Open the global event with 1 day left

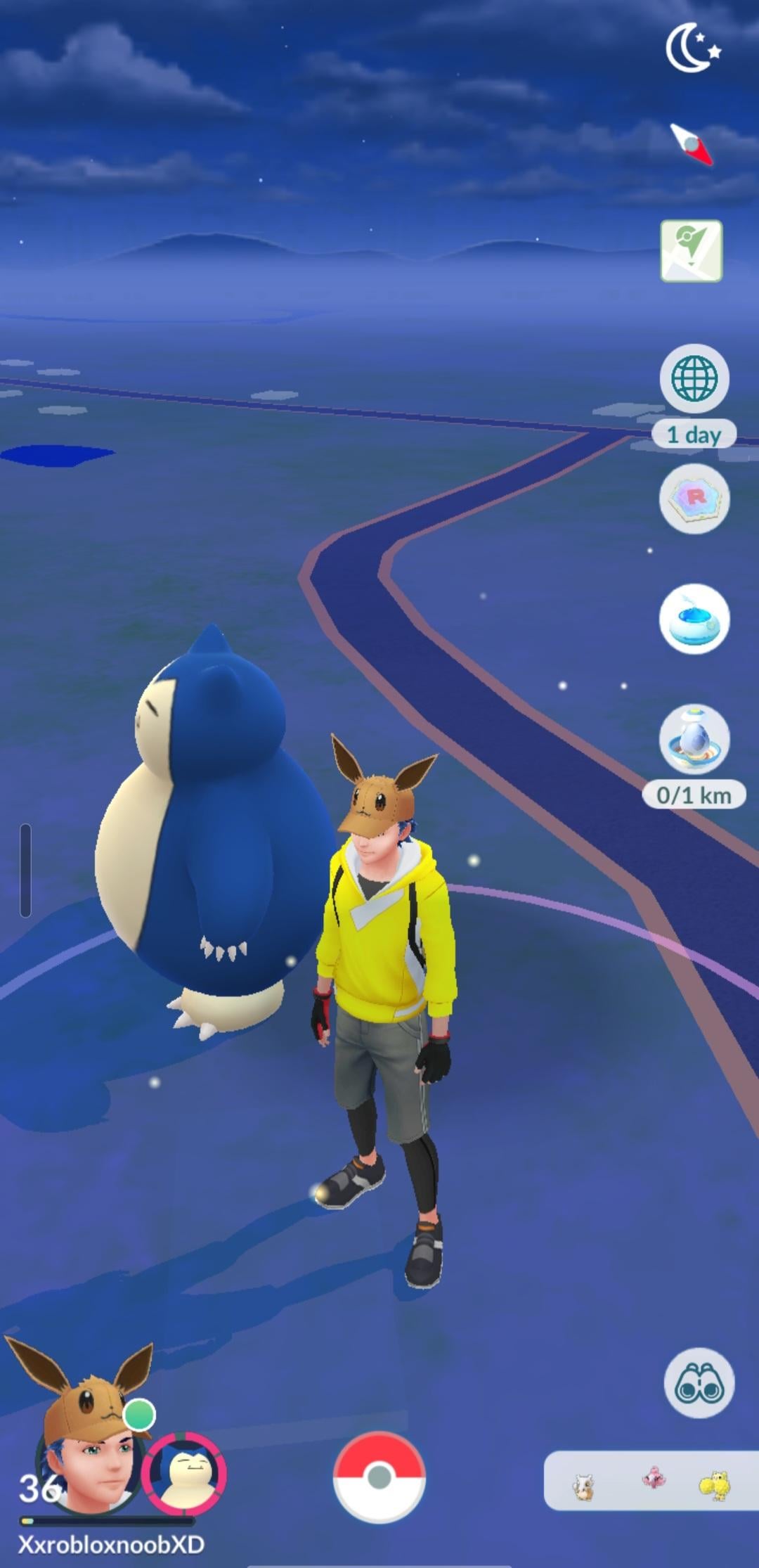[694, 379]
